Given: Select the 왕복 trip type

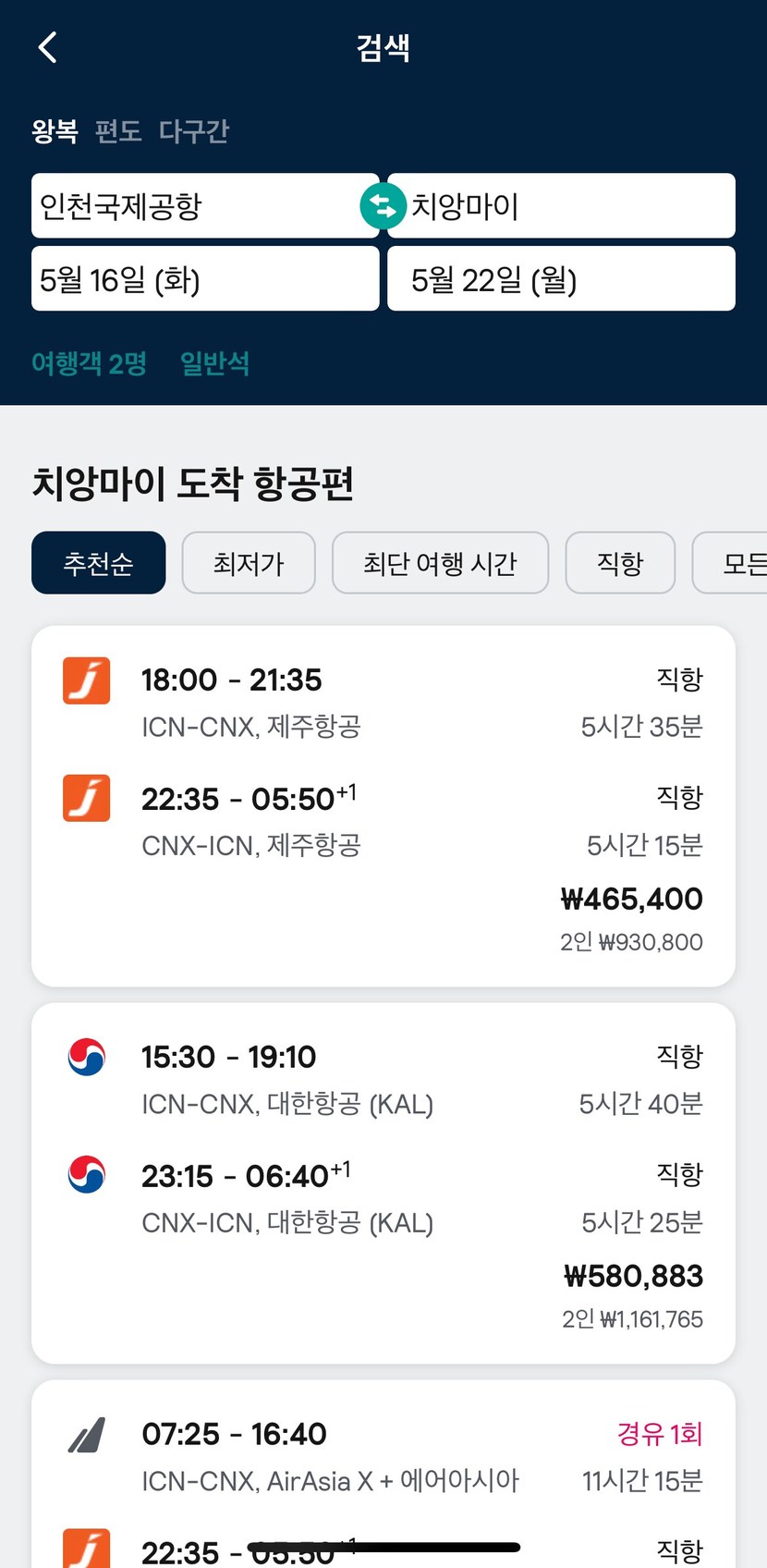Looking at the screenshot, I should point(55,130).
